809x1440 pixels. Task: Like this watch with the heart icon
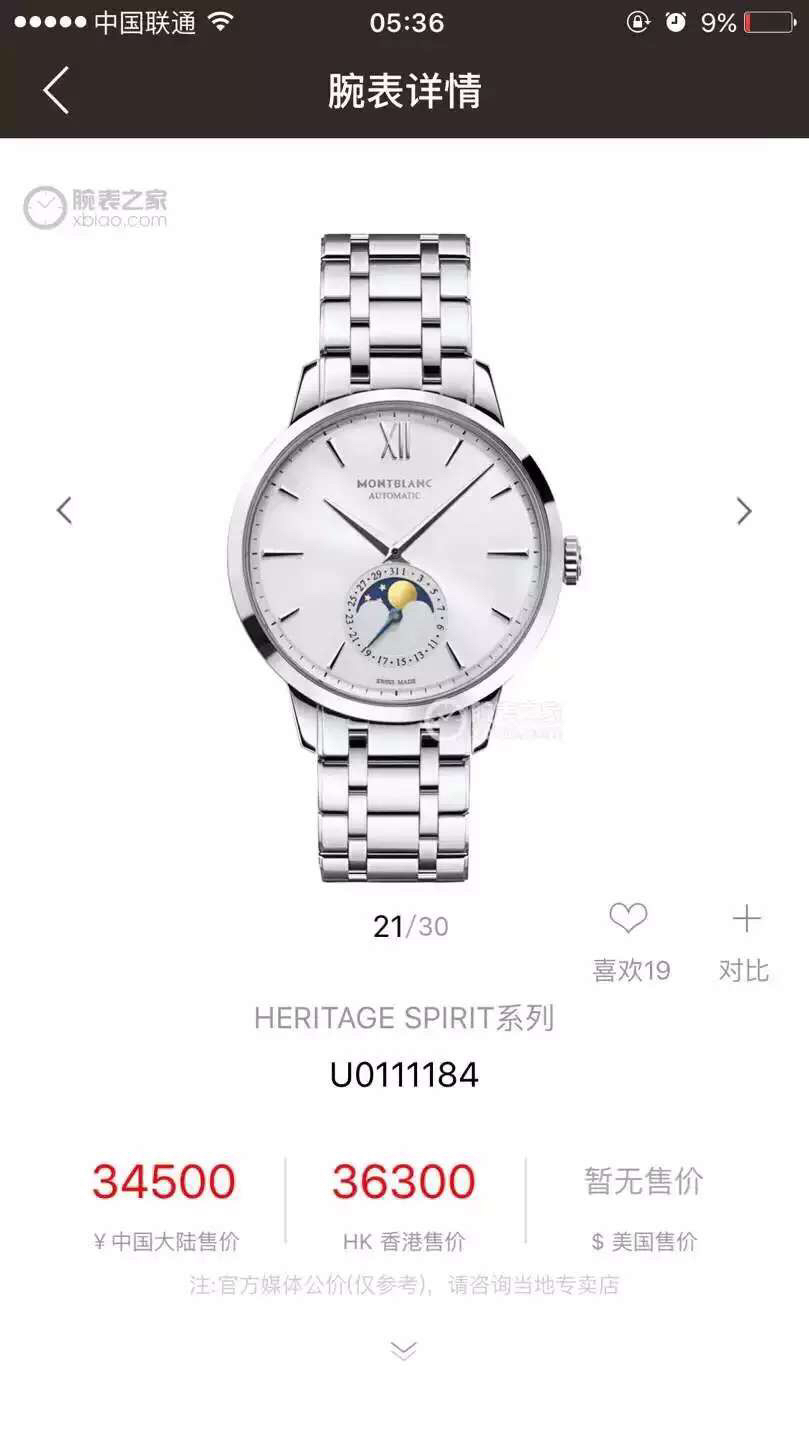point(629,919)
